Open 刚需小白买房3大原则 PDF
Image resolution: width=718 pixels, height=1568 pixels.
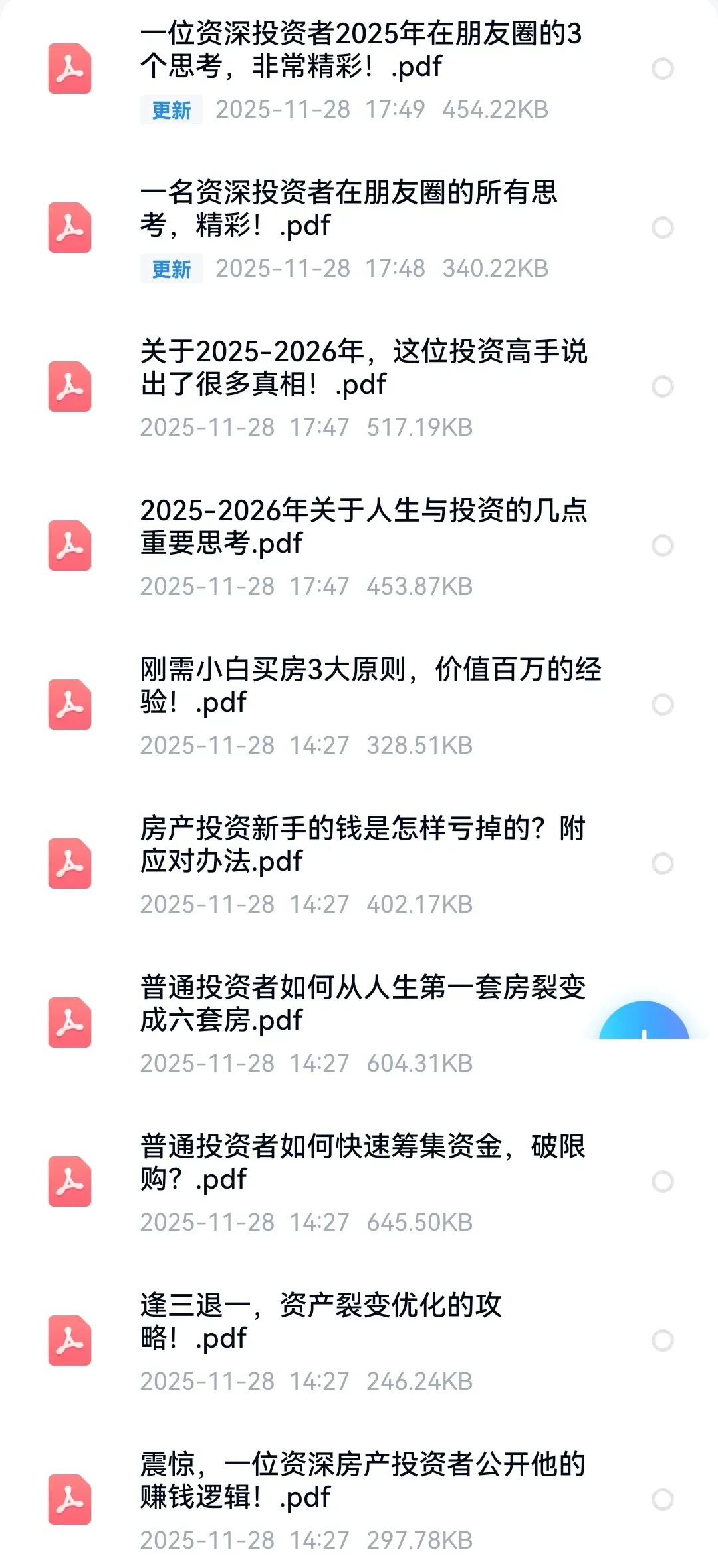tap(369, 686)
